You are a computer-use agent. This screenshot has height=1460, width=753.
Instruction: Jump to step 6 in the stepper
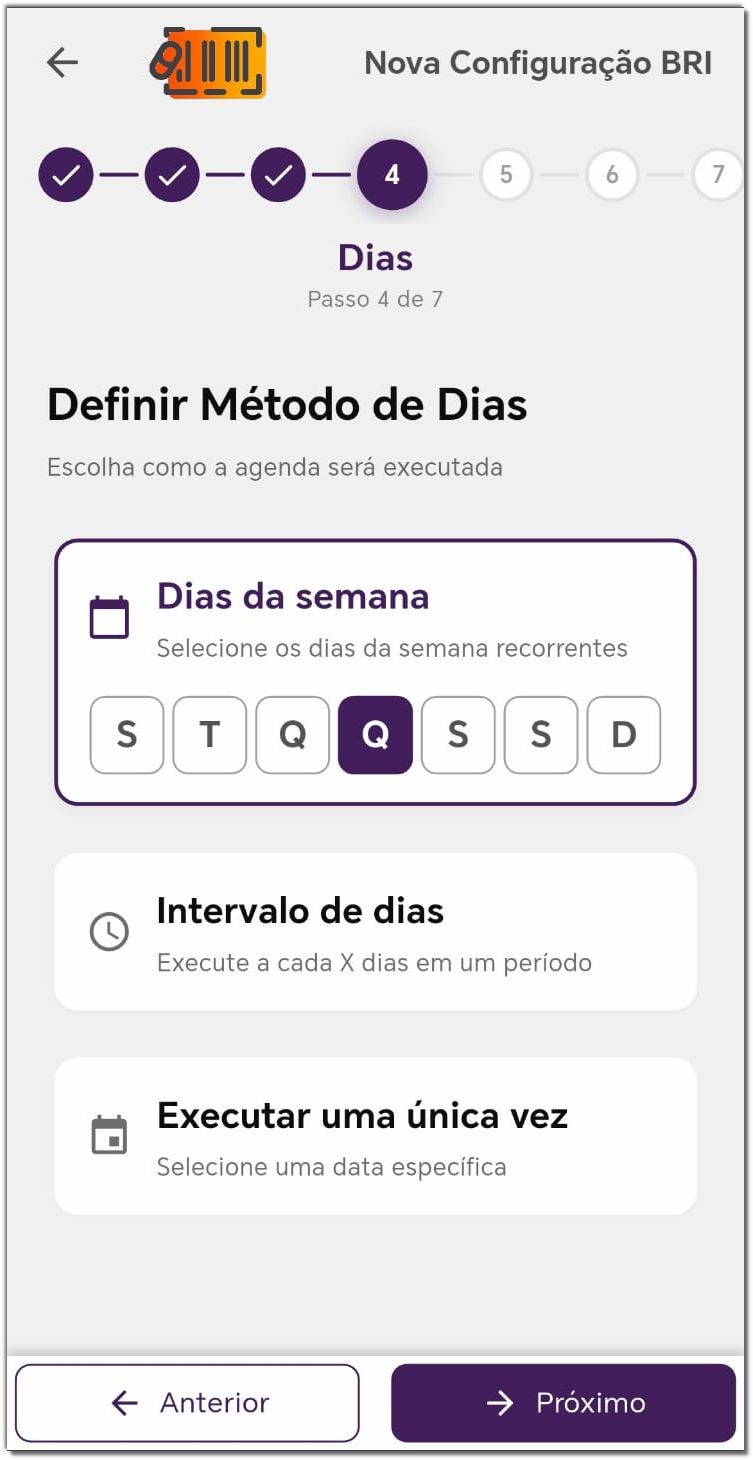coord(612,175)
